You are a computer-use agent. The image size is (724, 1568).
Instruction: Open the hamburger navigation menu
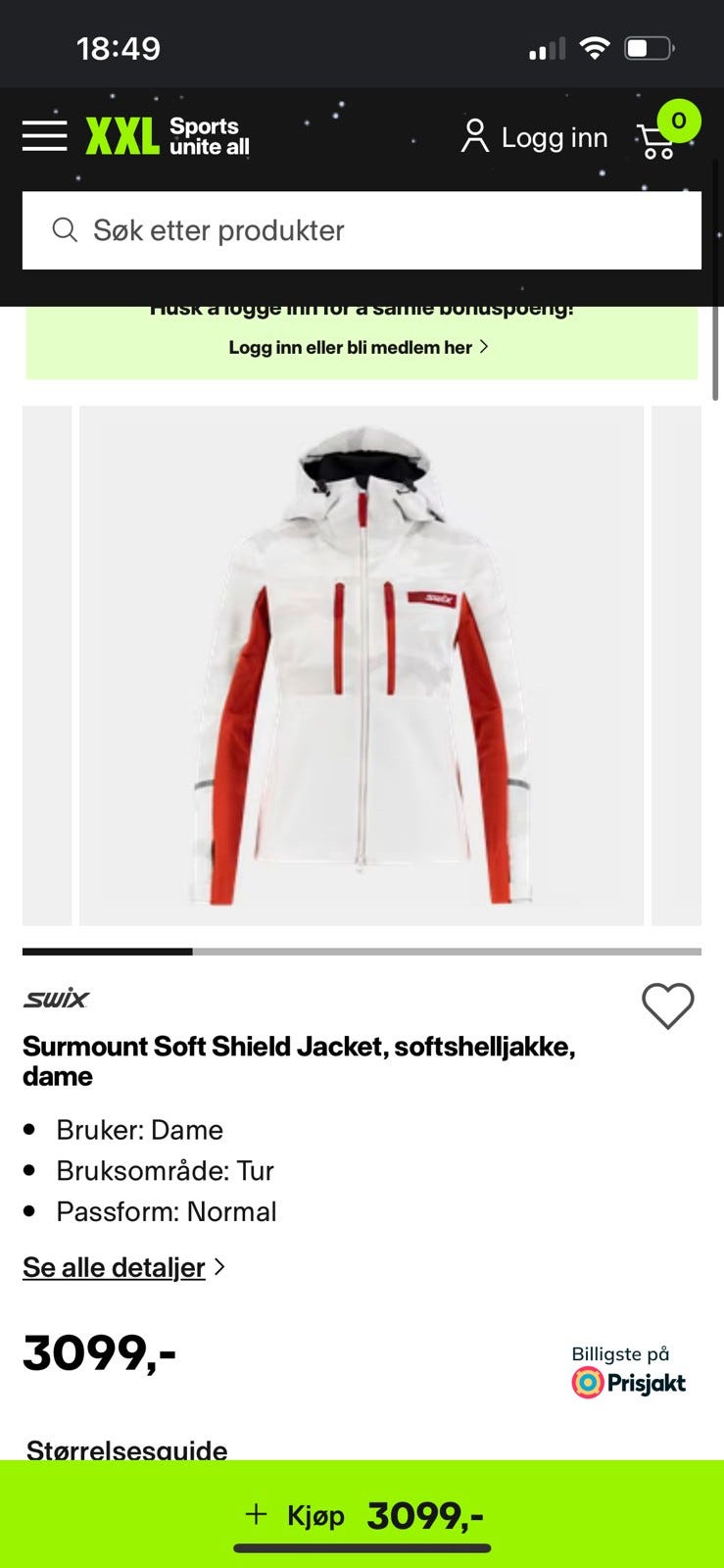(x=43, y=135)
